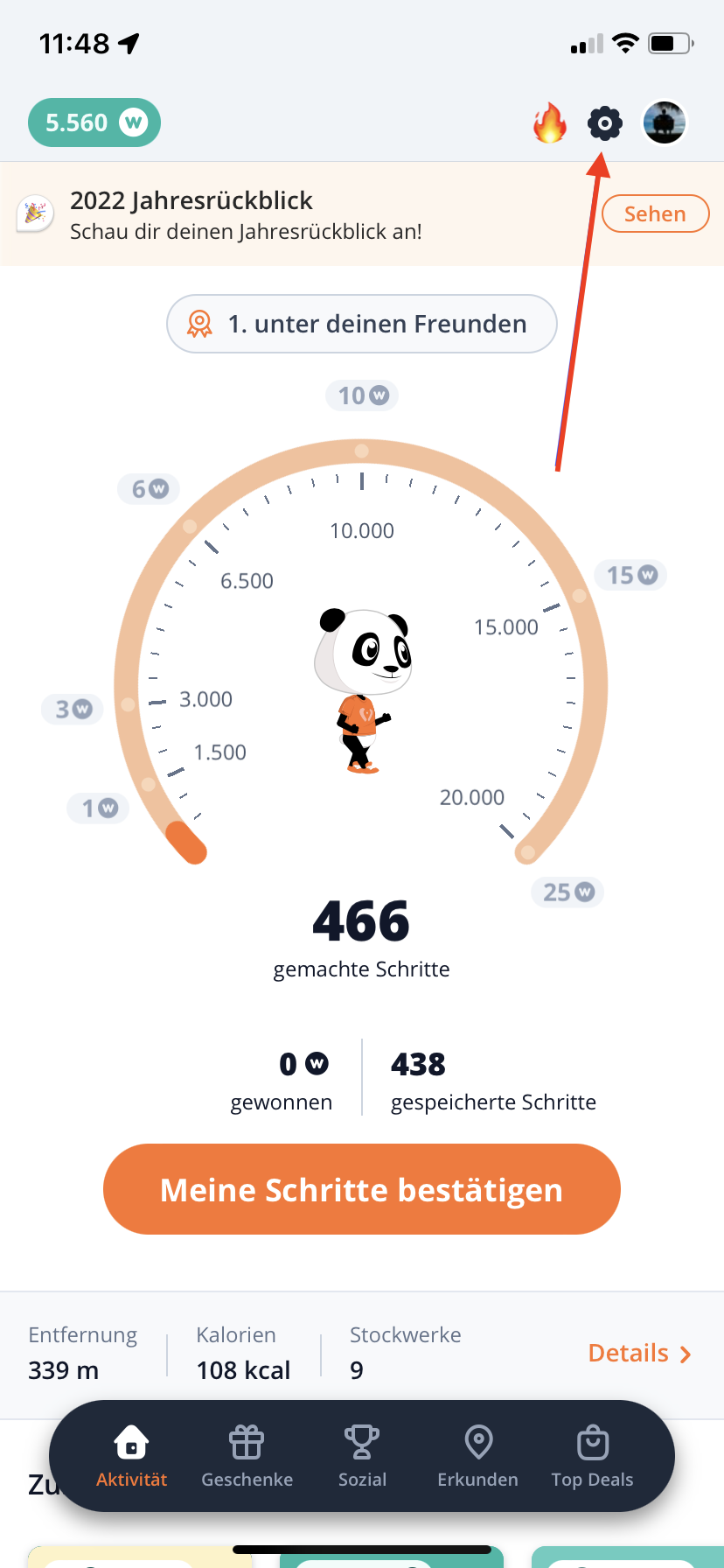Switch to the Sozial tab
724x1568 pixels.
click(x=362, y=1456)
